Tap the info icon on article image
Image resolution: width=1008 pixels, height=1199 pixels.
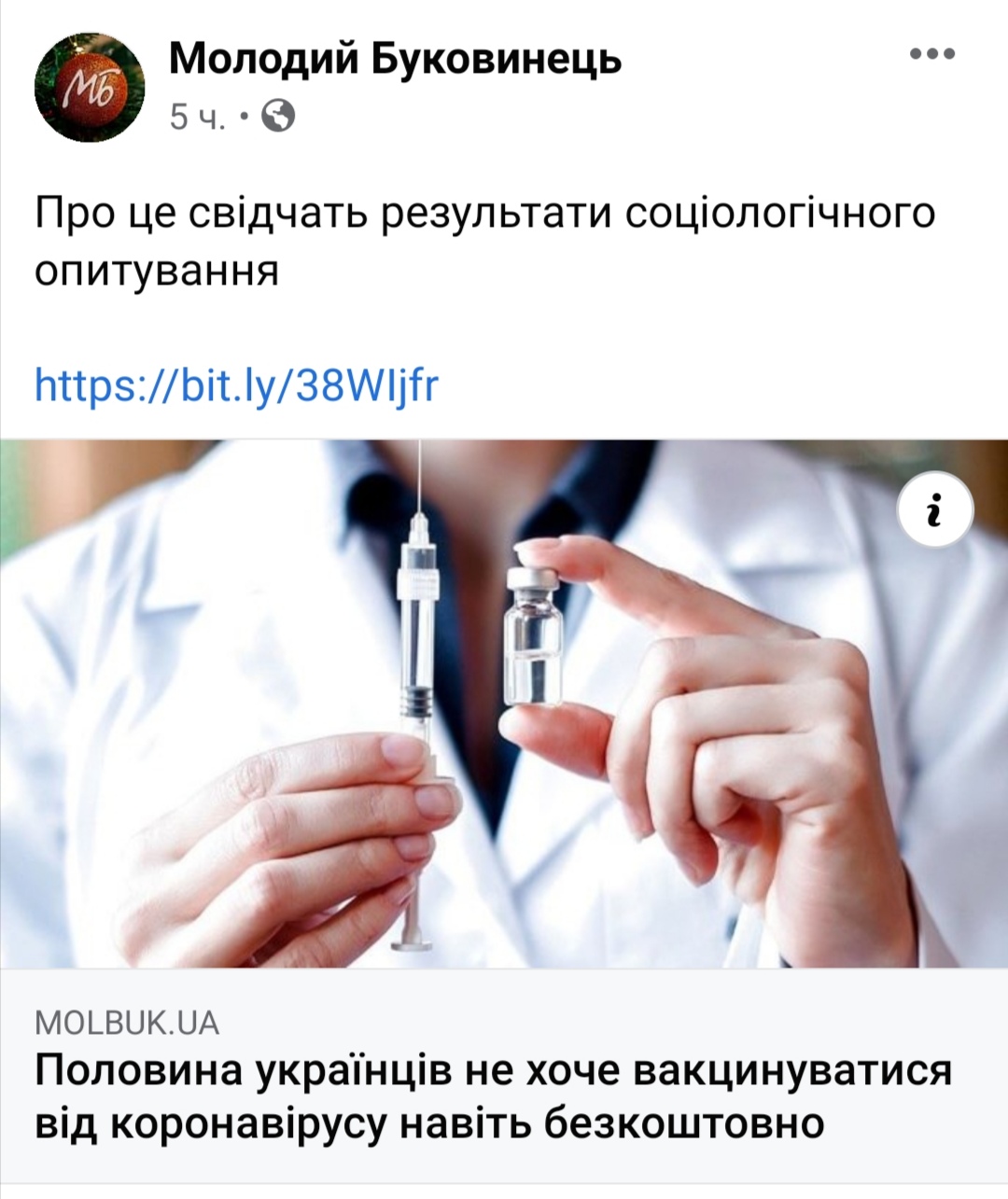click(x=934, y=510)
